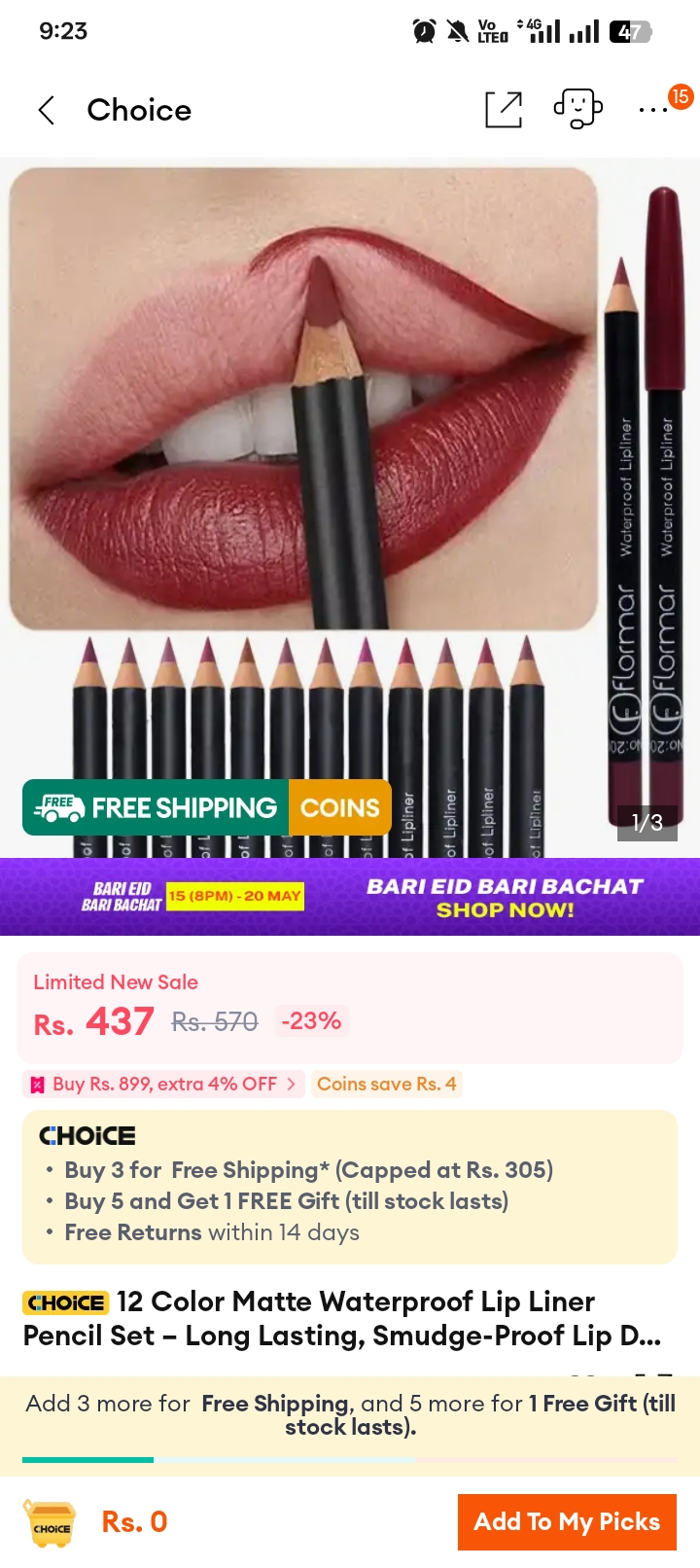Tap the Coins save Rs. 4 chip

click(386, 1084)
